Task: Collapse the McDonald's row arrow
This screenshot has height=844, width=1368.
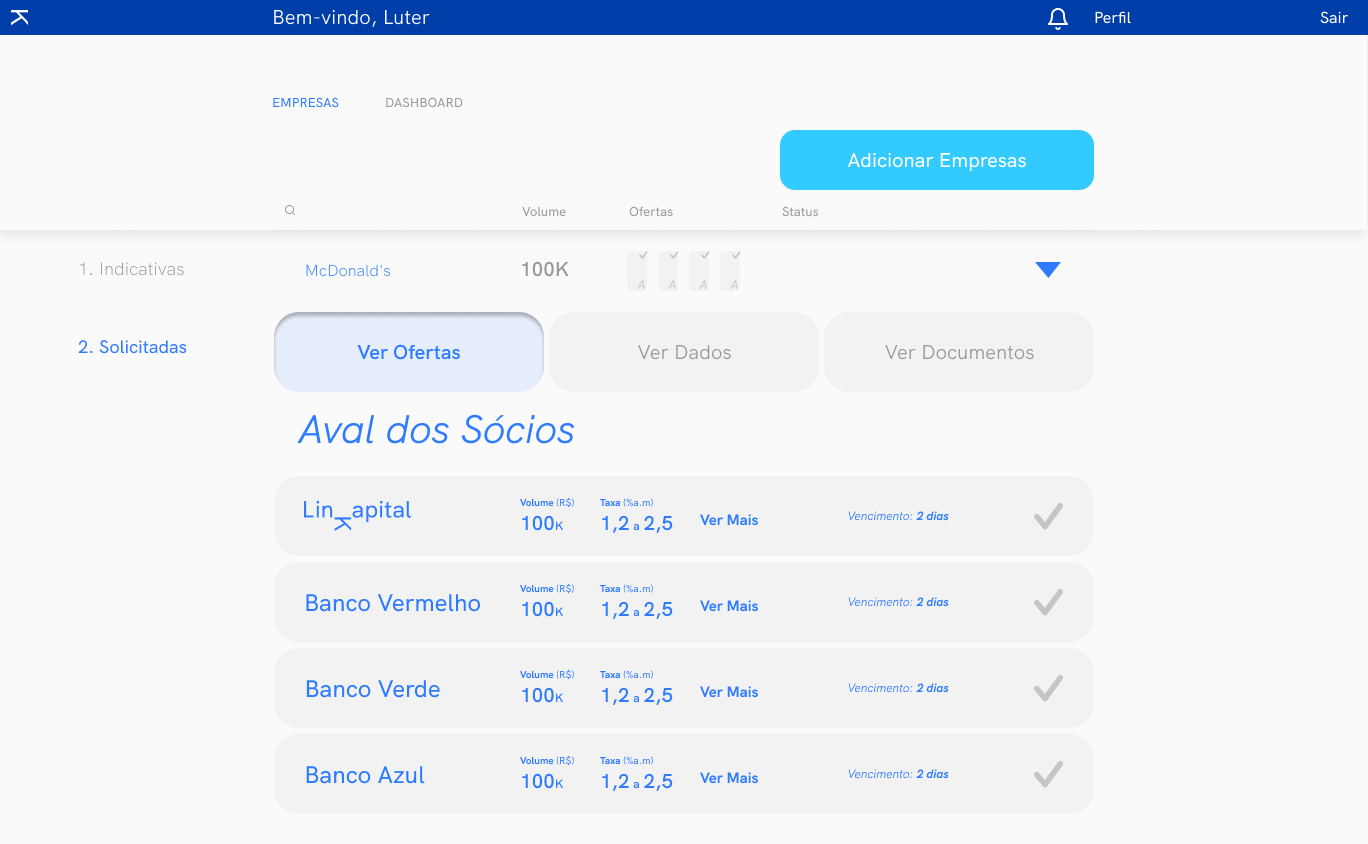Action: (x=1047, y=270)
